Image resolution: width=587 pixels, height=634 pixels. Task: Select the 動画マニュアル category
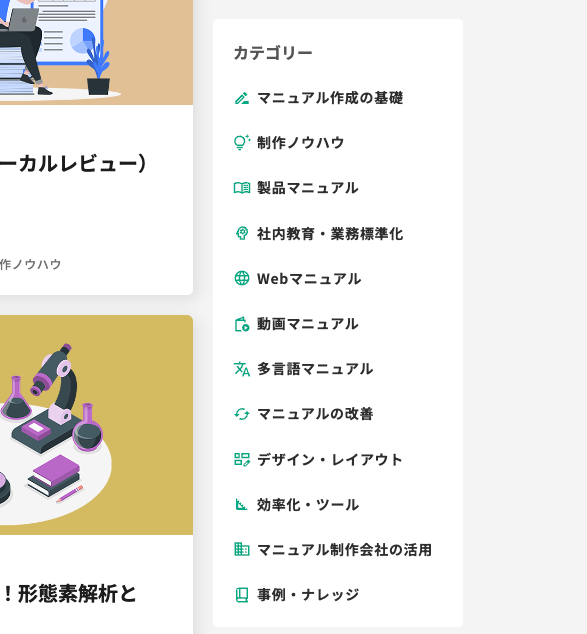(296, 324)
